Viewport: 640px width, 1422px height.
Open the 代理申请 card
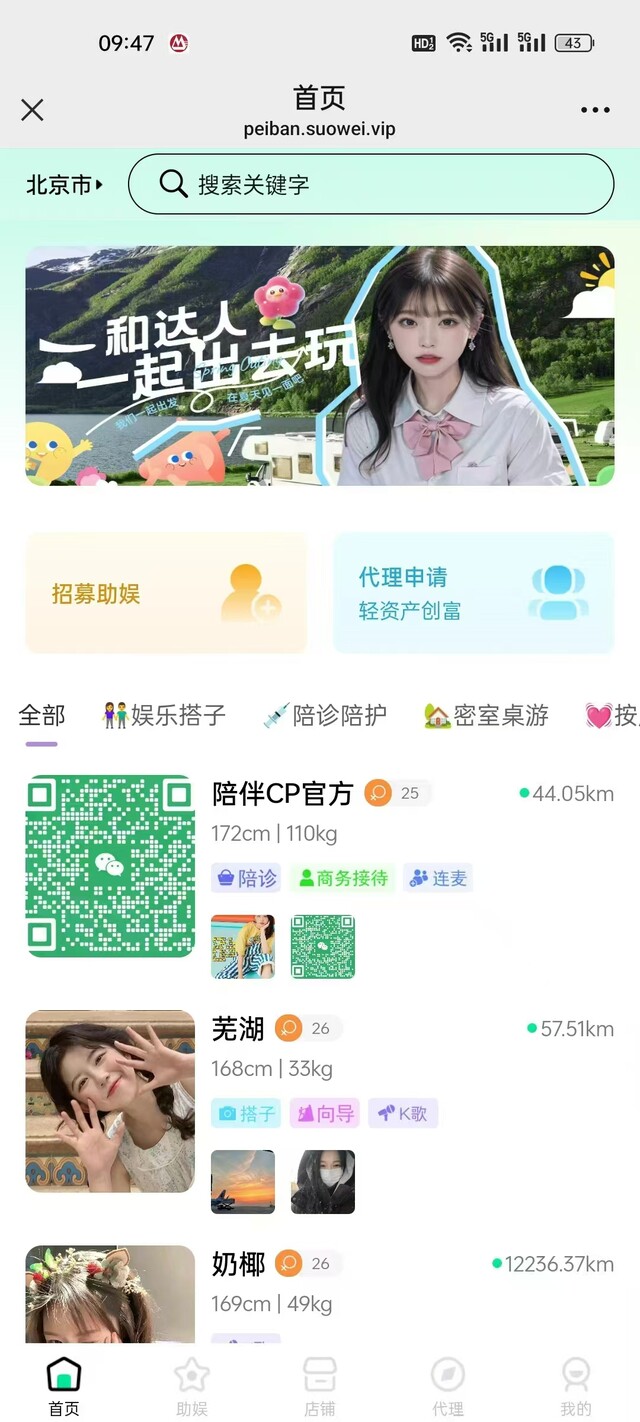tap(473, 593)
